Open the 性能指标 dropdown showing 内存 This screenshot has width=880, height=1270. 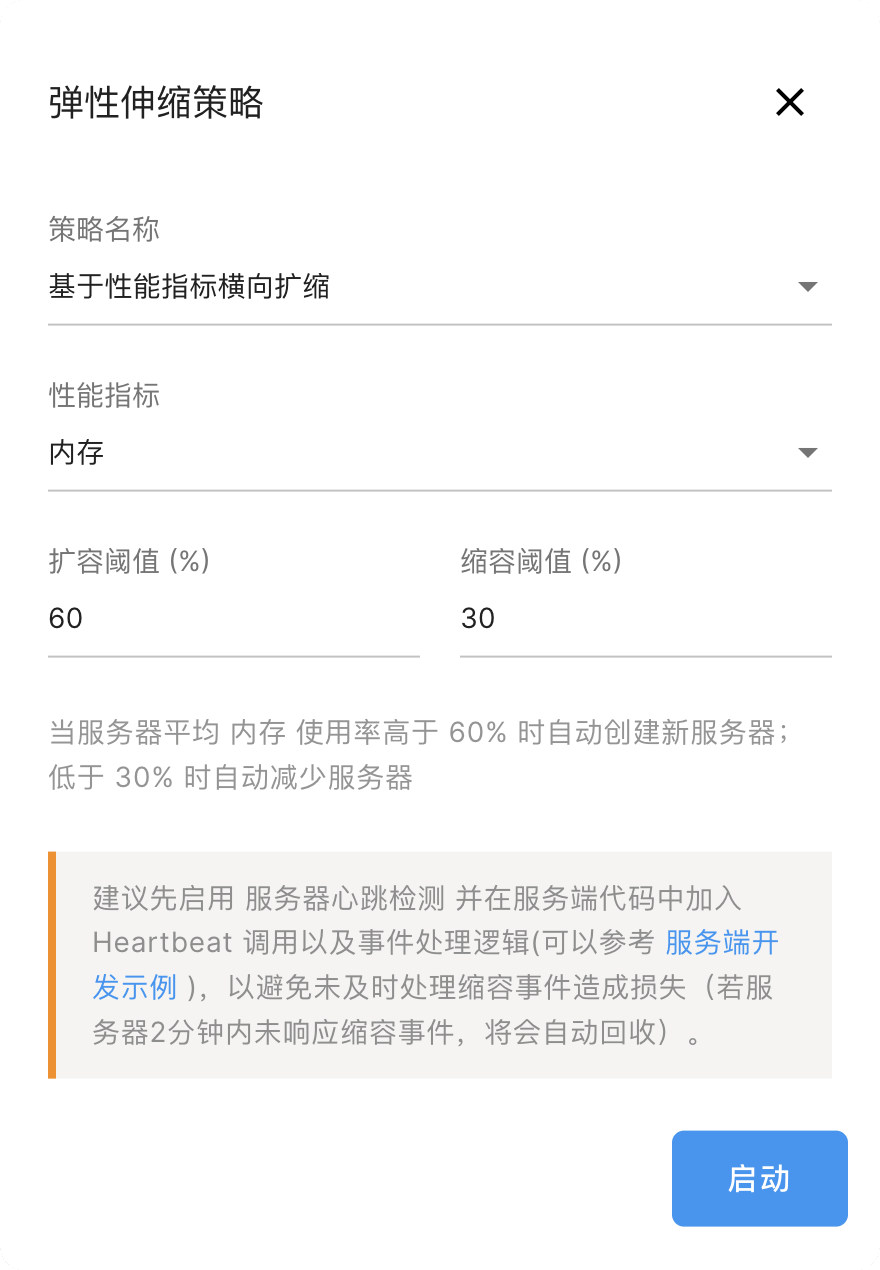[439, 454]
